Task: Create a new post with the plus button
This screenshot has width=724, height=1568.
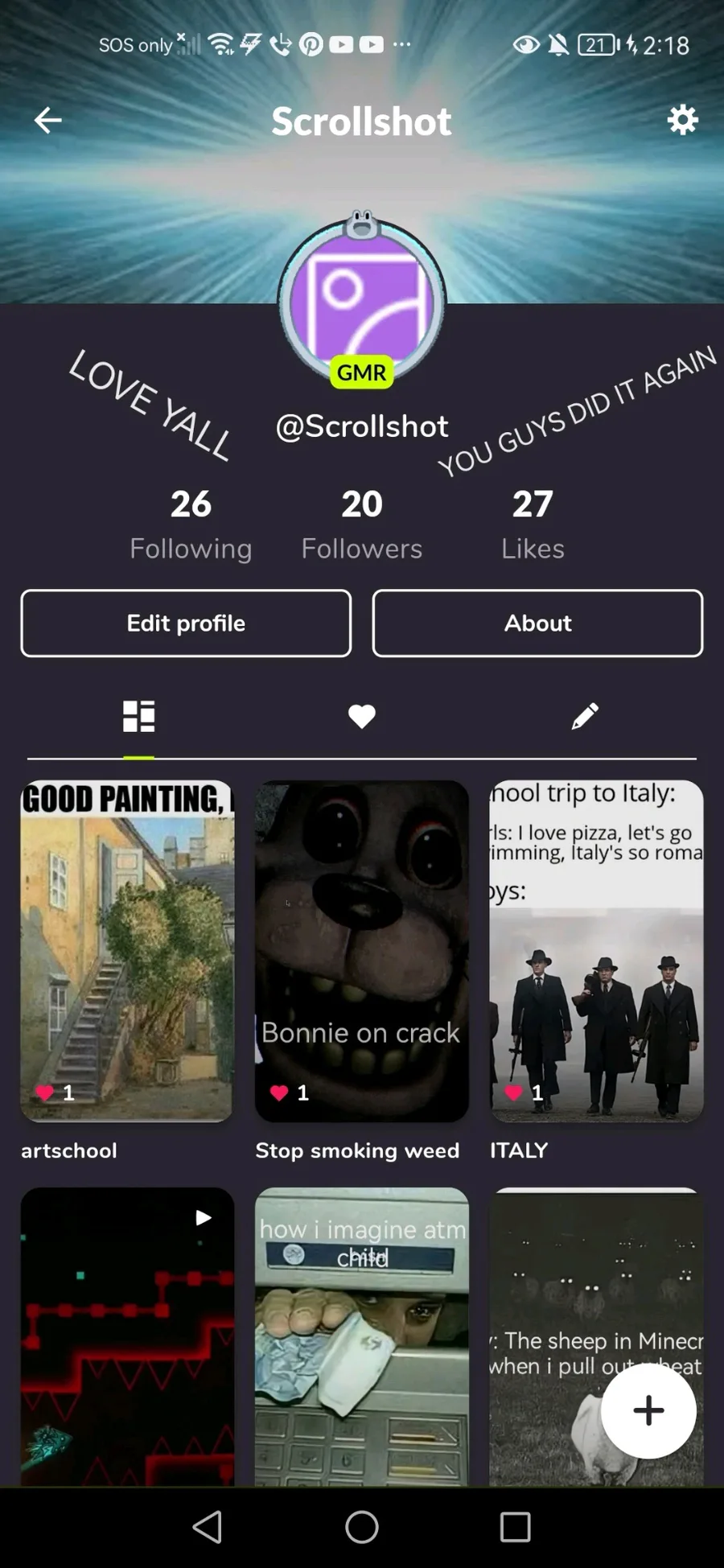Action: 648,1410
